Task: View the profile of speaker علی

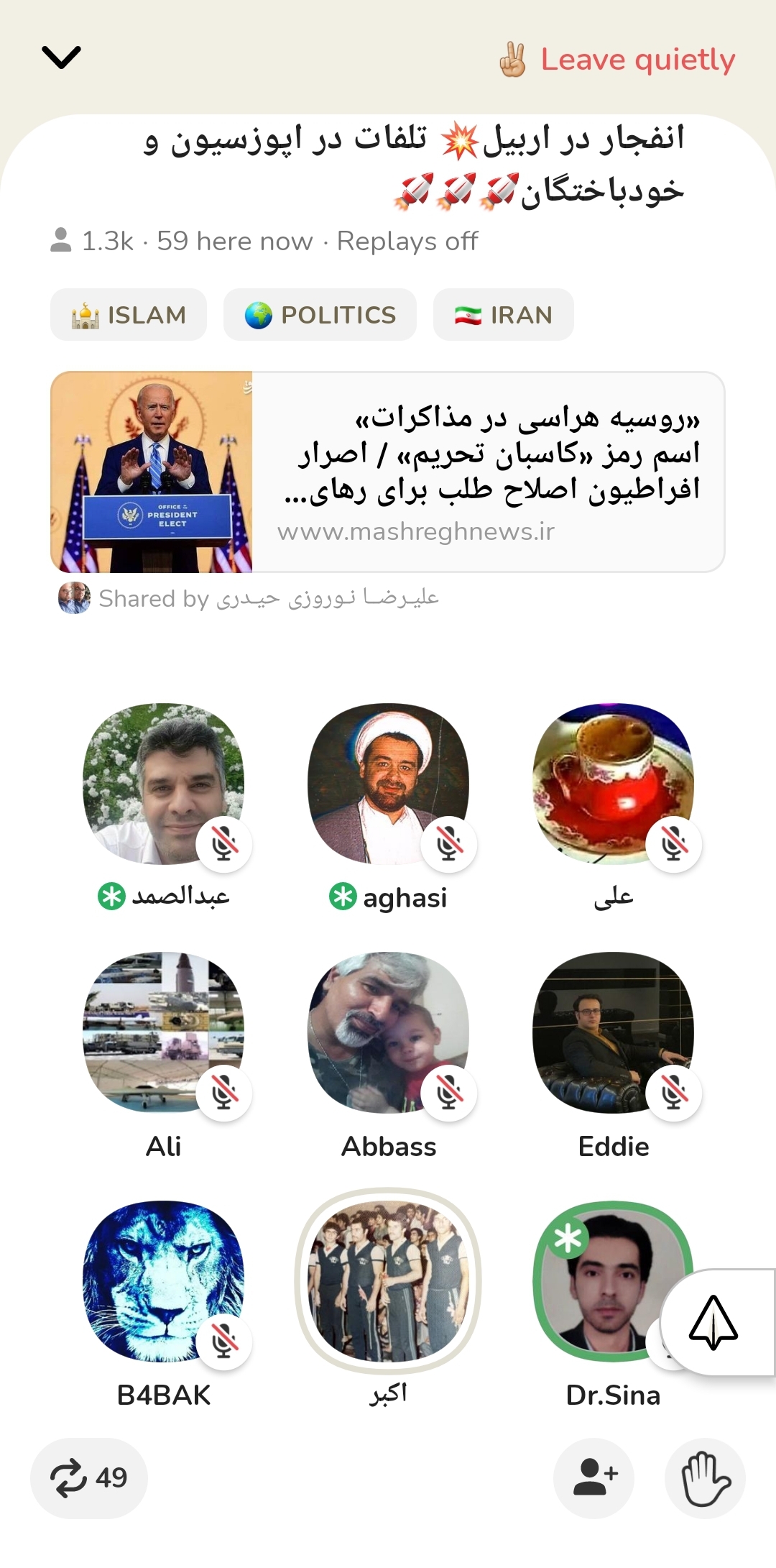Action: pyautogui.click(x=613, y=784)
